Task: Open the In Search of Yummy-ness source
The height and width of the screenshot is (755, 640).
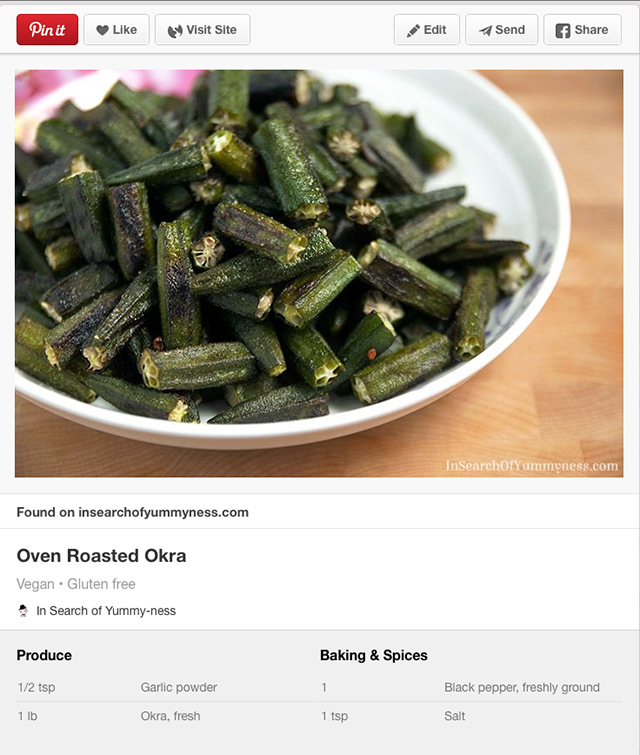Action: click(x=105, y=610)
